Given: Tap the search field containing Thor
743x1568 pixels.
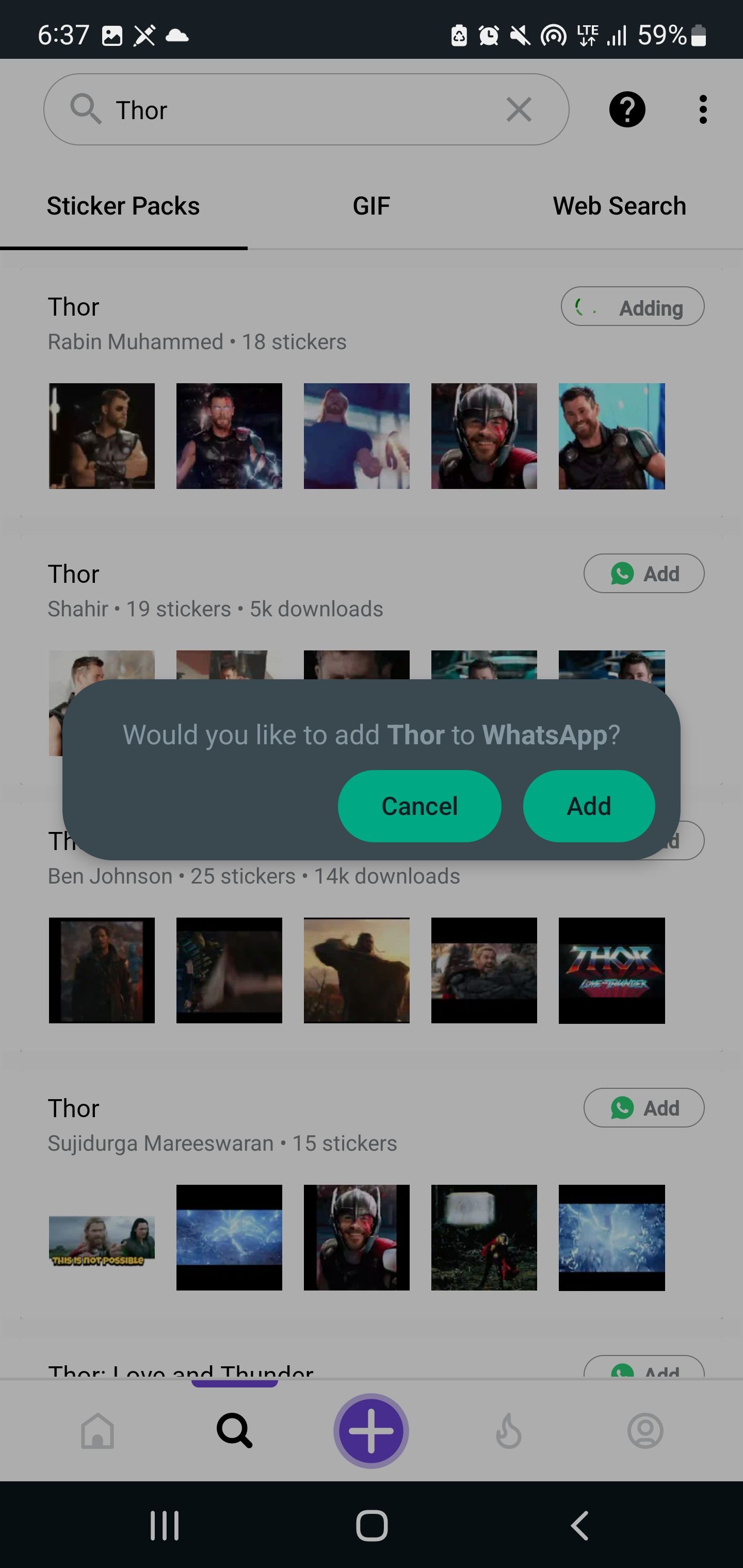Looking at the screenshot, I should coord(293,110).
